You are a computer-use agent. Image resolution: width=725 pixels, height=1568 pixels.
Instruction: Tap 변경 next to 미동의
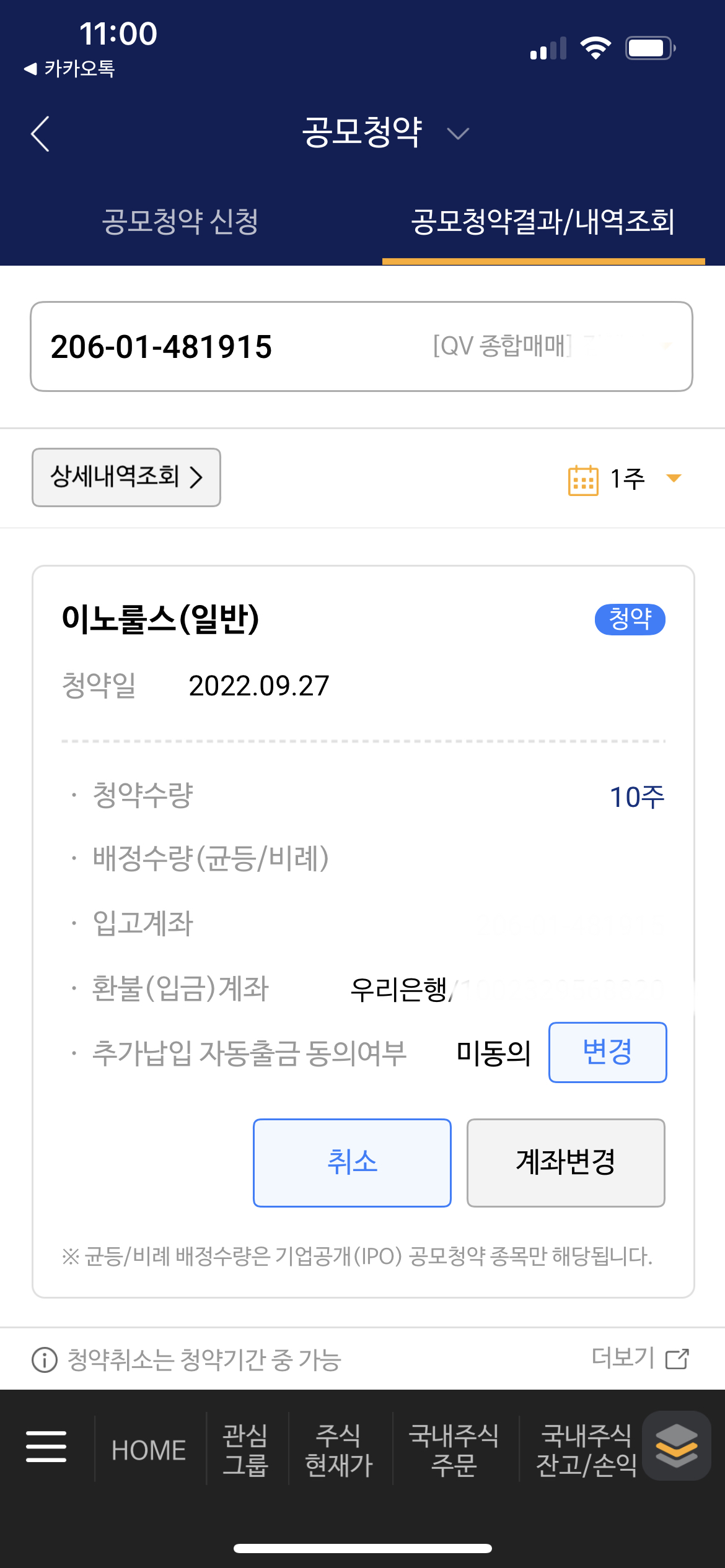click(x=607, y=1052)
